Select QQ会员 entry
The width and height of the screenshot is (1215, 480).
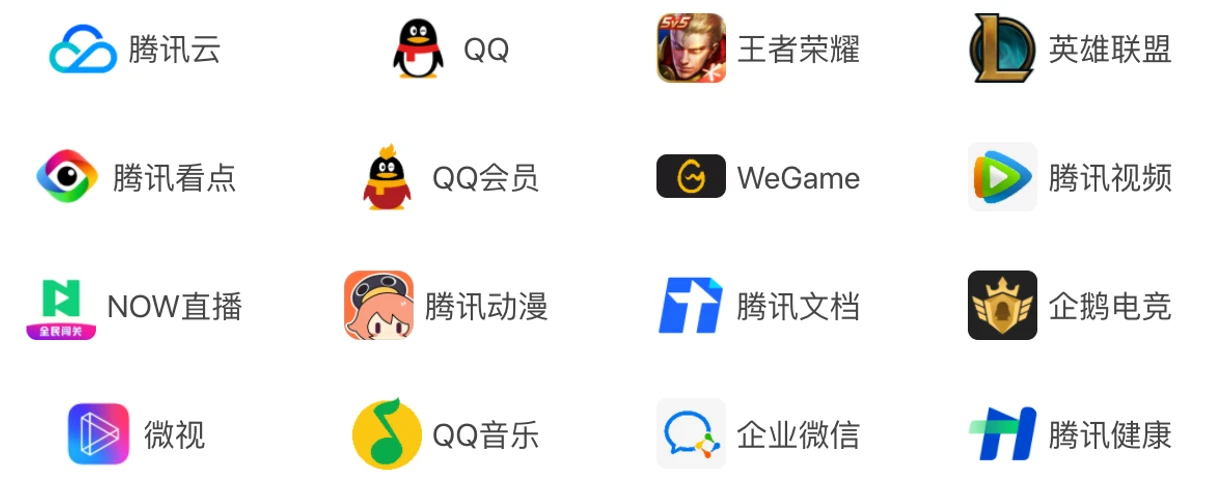click(x=451, y=178)
